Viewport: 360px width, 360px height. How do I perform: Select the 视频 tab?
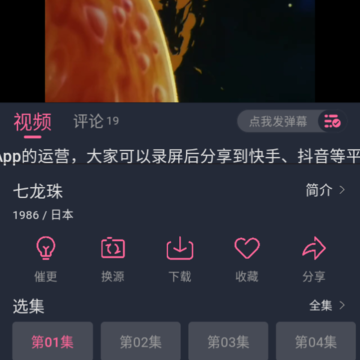[x=32, y=122]
